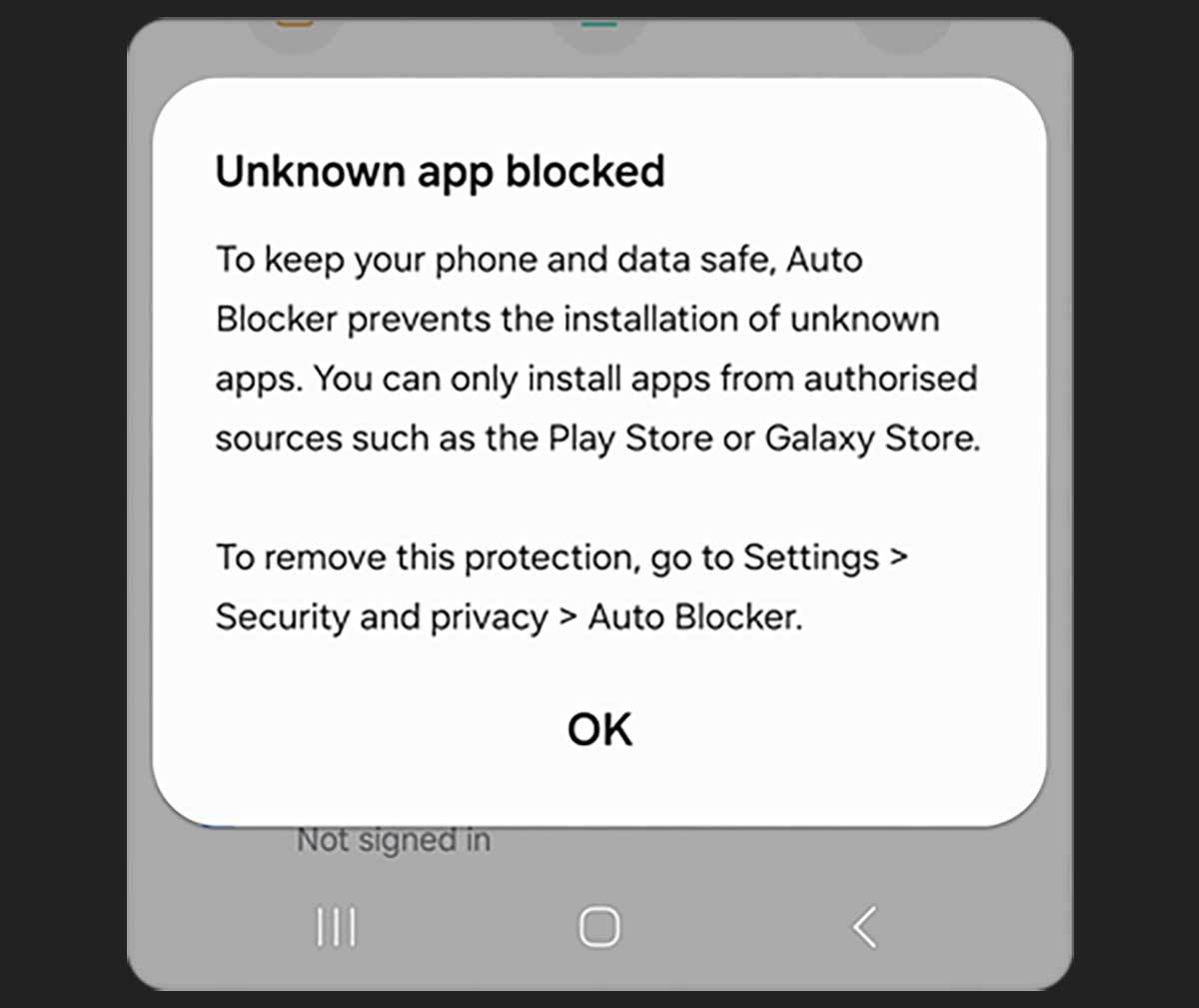Tap the system back button
The image size is (1199, 1008).
(865, 927)
